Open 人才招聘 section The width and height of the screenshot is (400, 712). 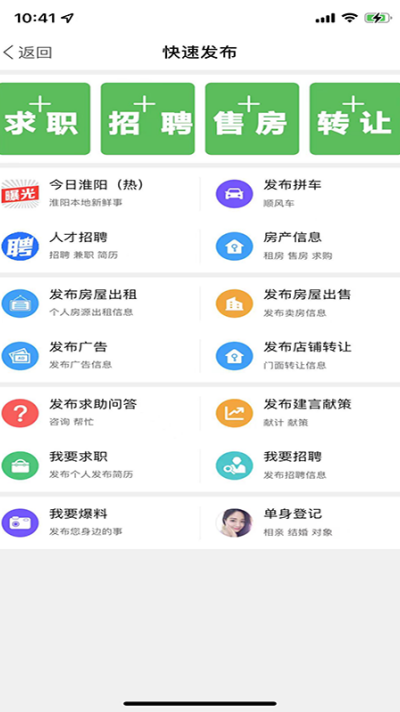coord(100,246)
